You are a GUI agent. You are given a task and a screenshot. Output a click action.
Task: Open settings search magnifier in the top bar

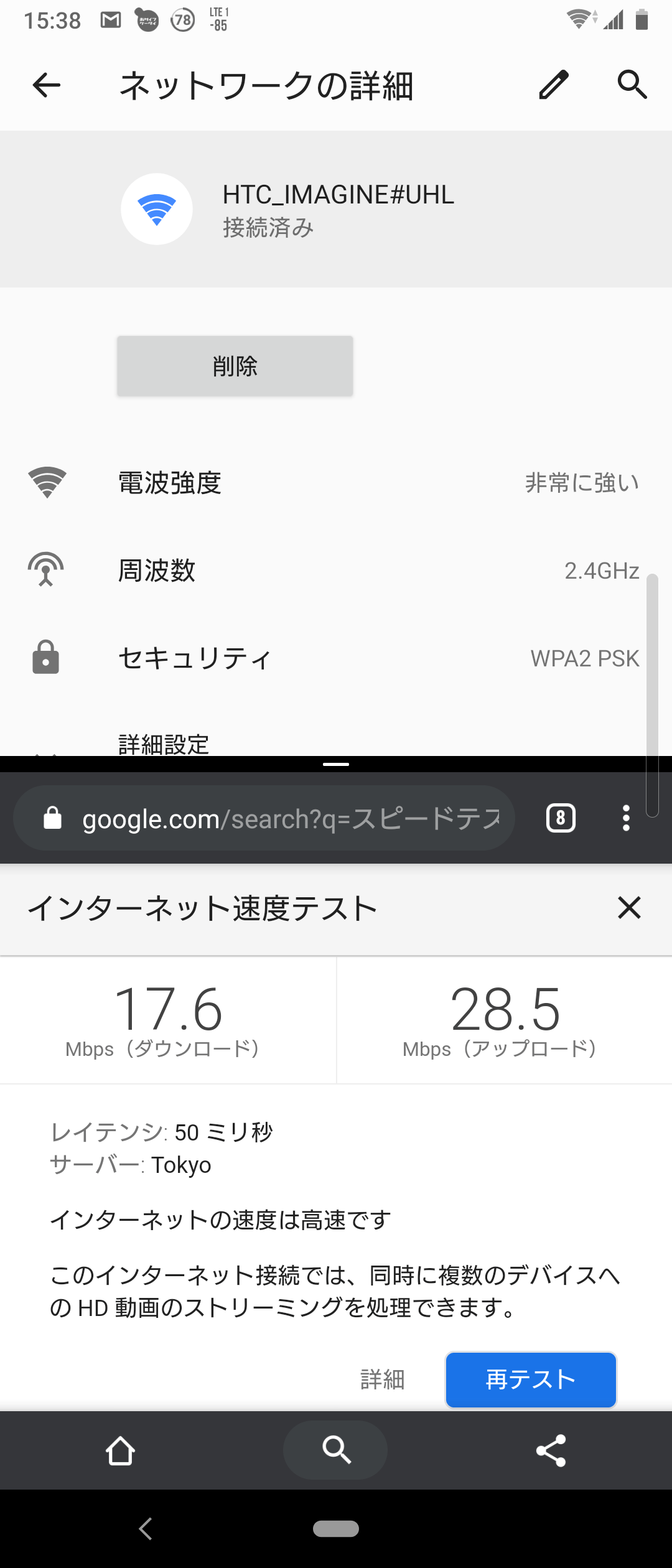[632, 85]
